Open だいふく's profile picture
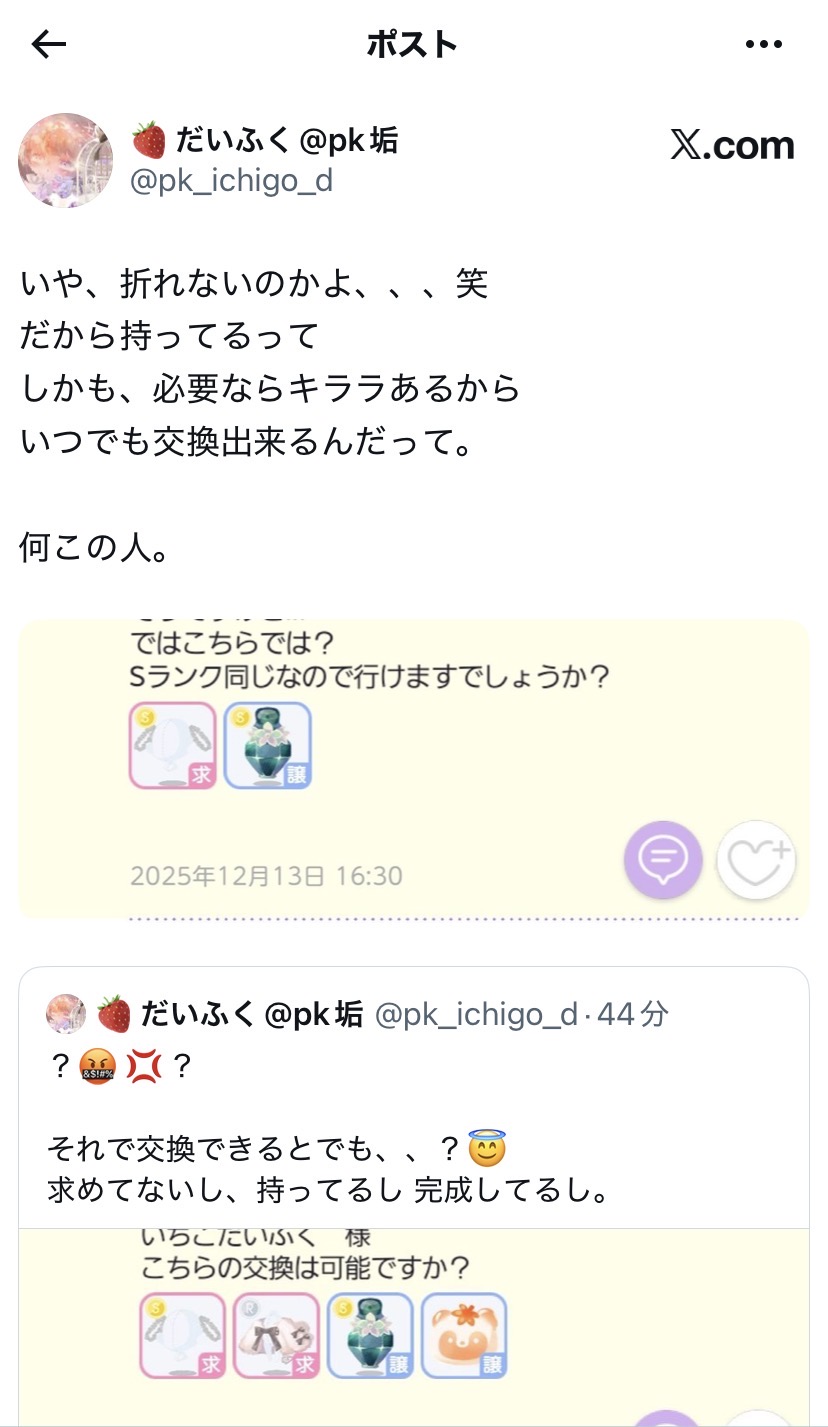Image resolution: width=828 pixels, height=1427 pixels. coord(65,160)
